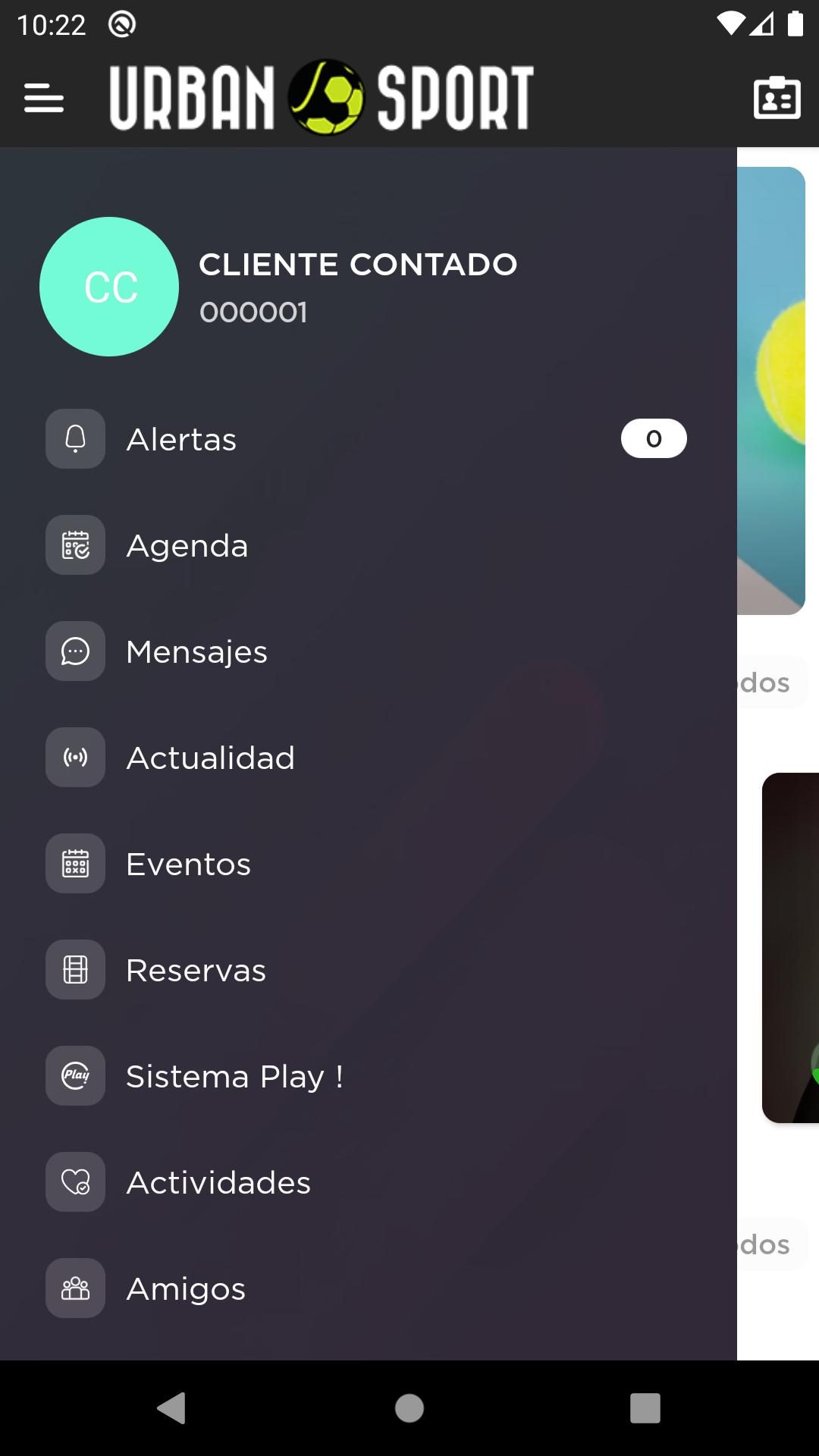Open Sistema Play !

point(234,1076)
